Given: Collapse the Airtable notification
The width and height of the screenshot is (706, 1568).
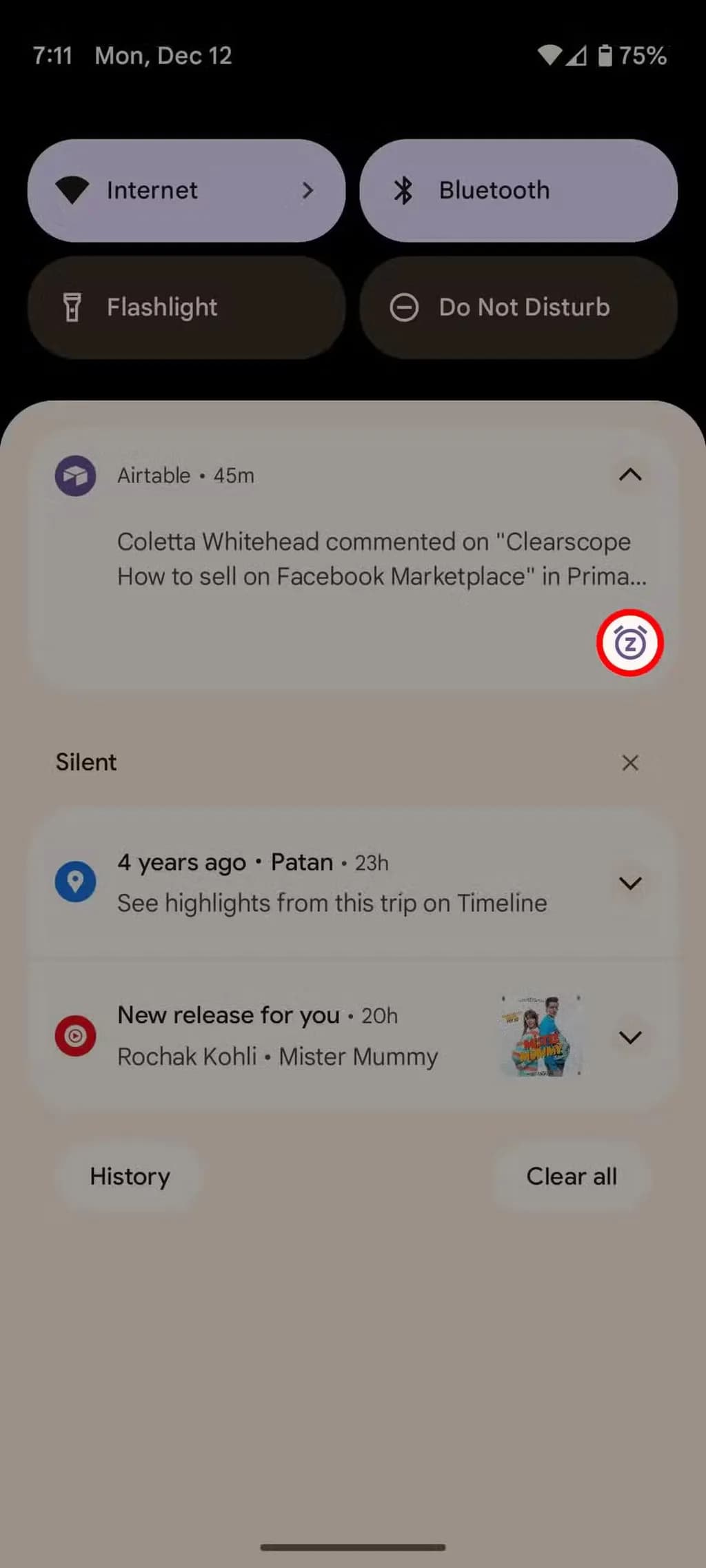Looking at the screenshot, I should pyautogui.click(x=629, y=475).
